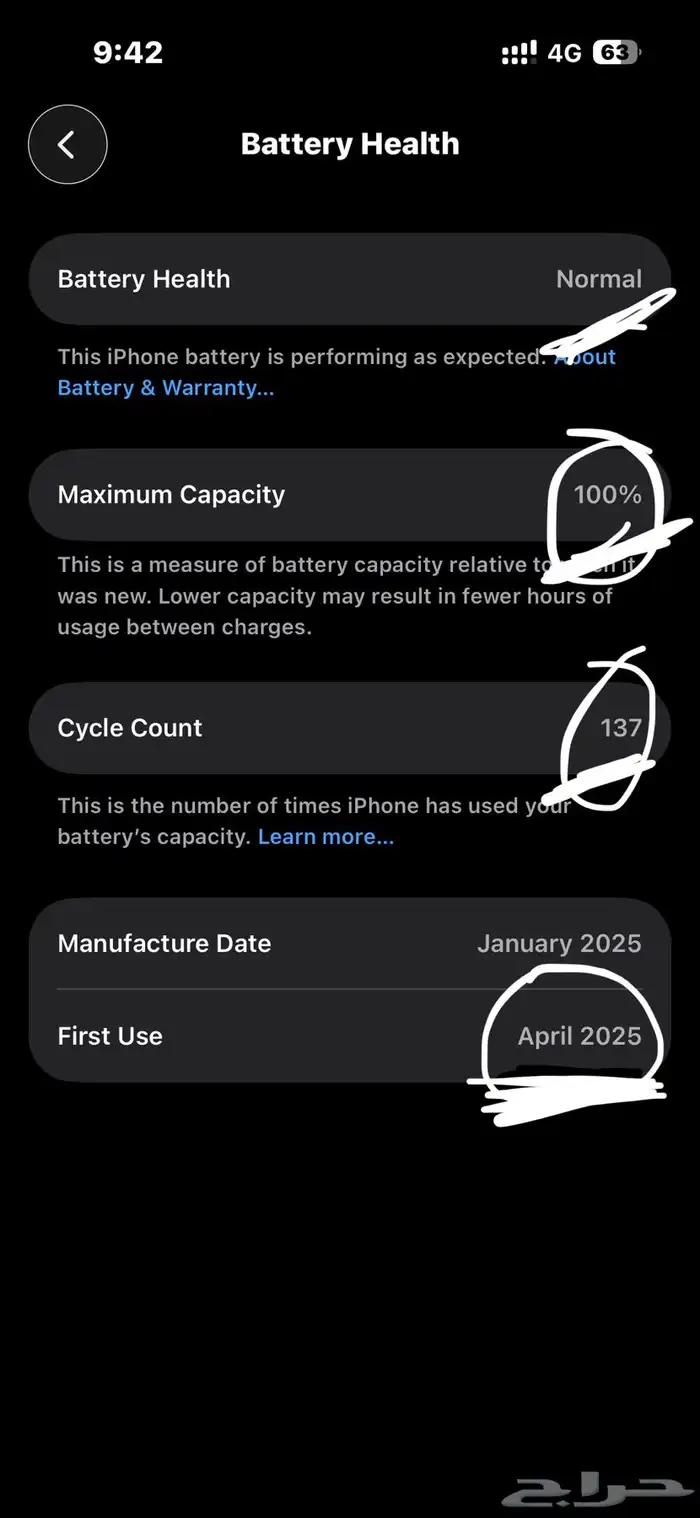This screenshot has height=1518, width=700.
Task: Open Learn more about cycle count
Action: [326, 837]
